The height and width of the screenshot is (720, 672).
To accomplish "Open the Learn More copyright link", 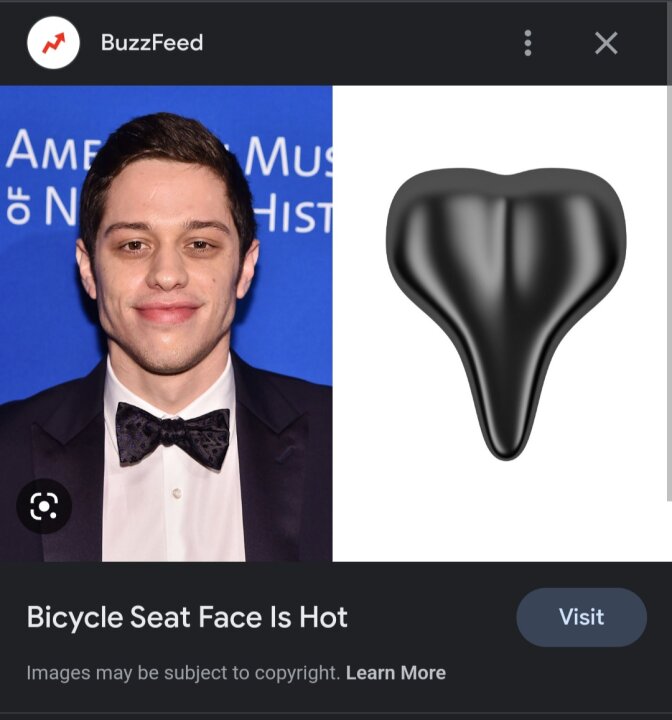I will [396, 673].
